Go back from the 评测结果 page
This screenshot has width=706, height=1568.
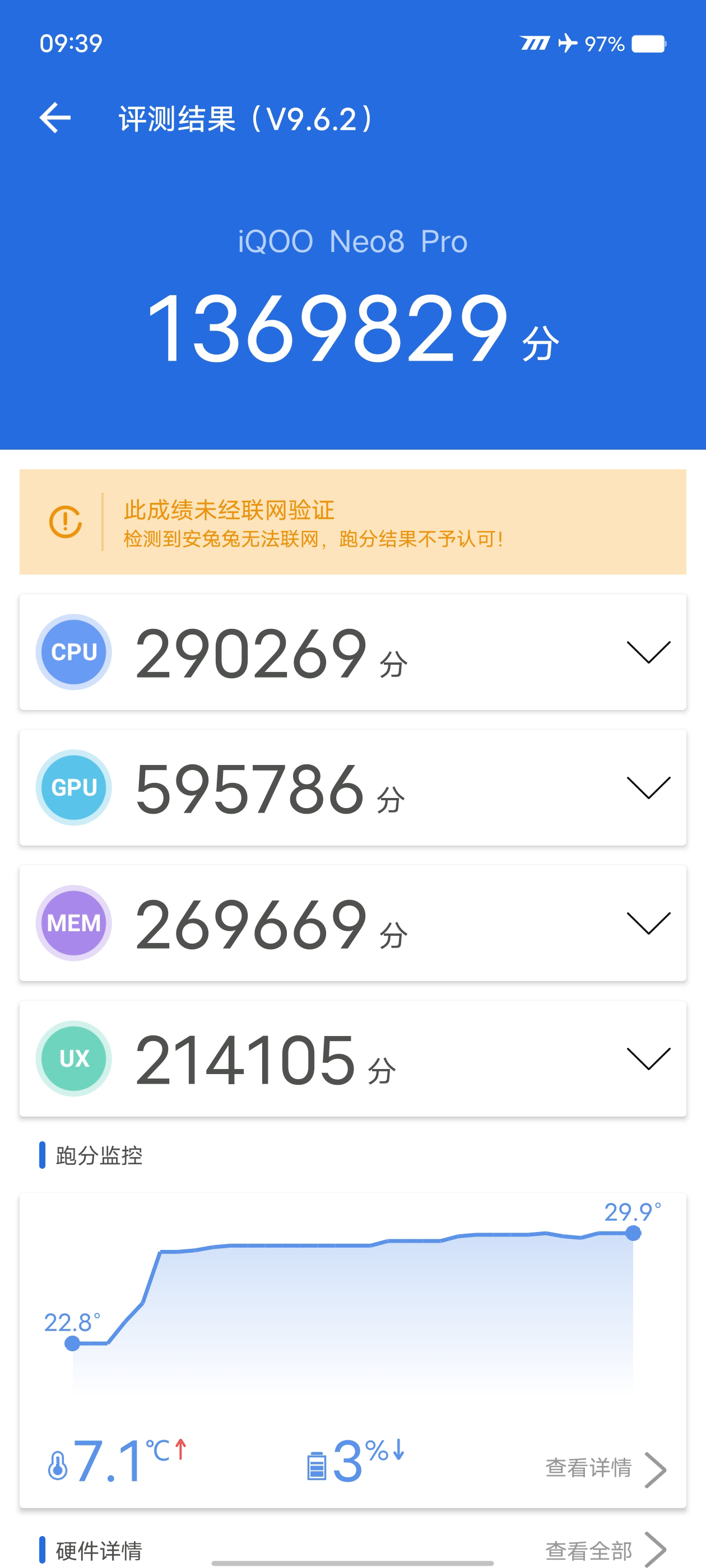coord(55,118)
